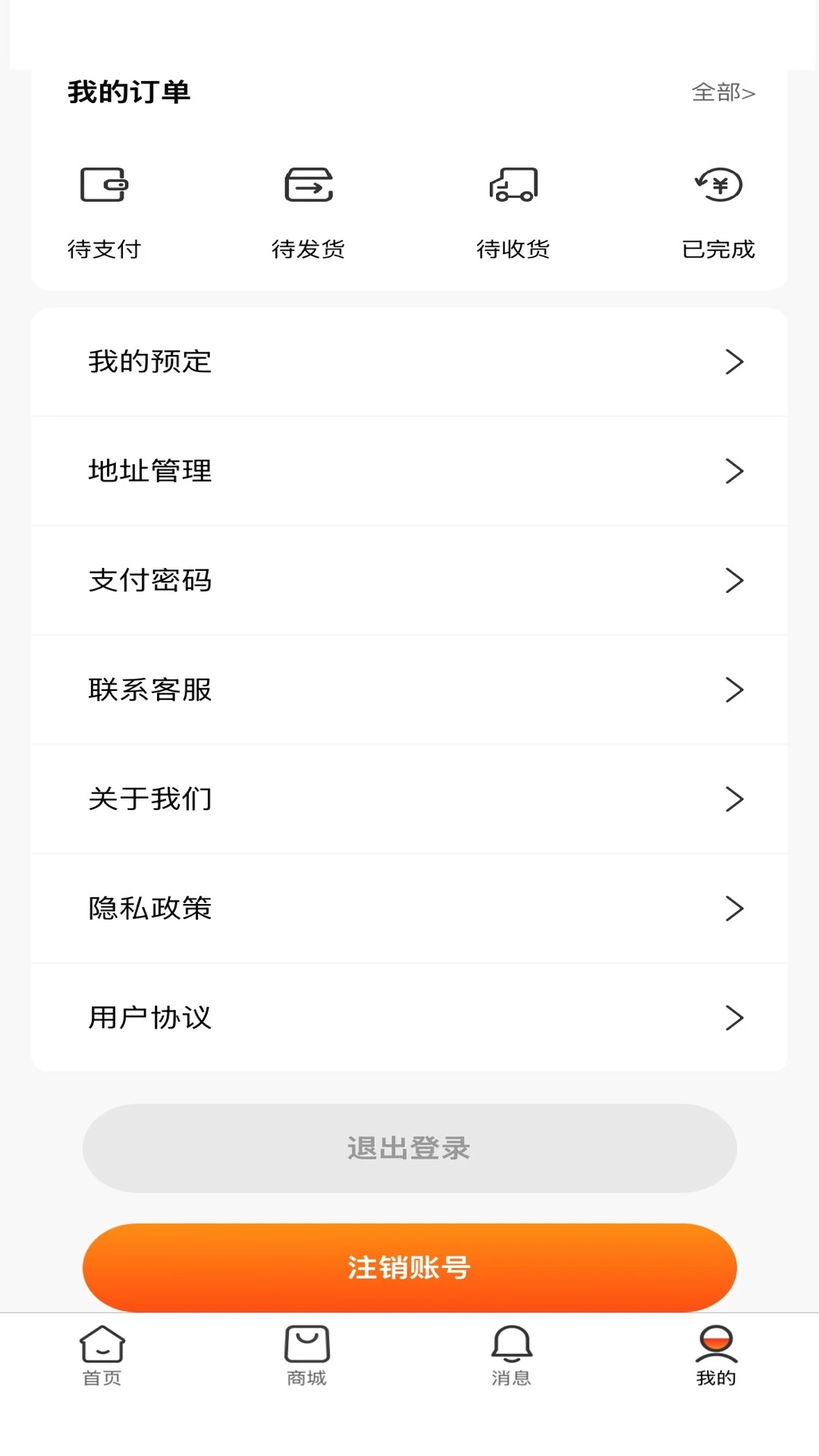Open 地址管理 via its chevron arrow
Screen dimensions: 819x1456
coord(733,471)
